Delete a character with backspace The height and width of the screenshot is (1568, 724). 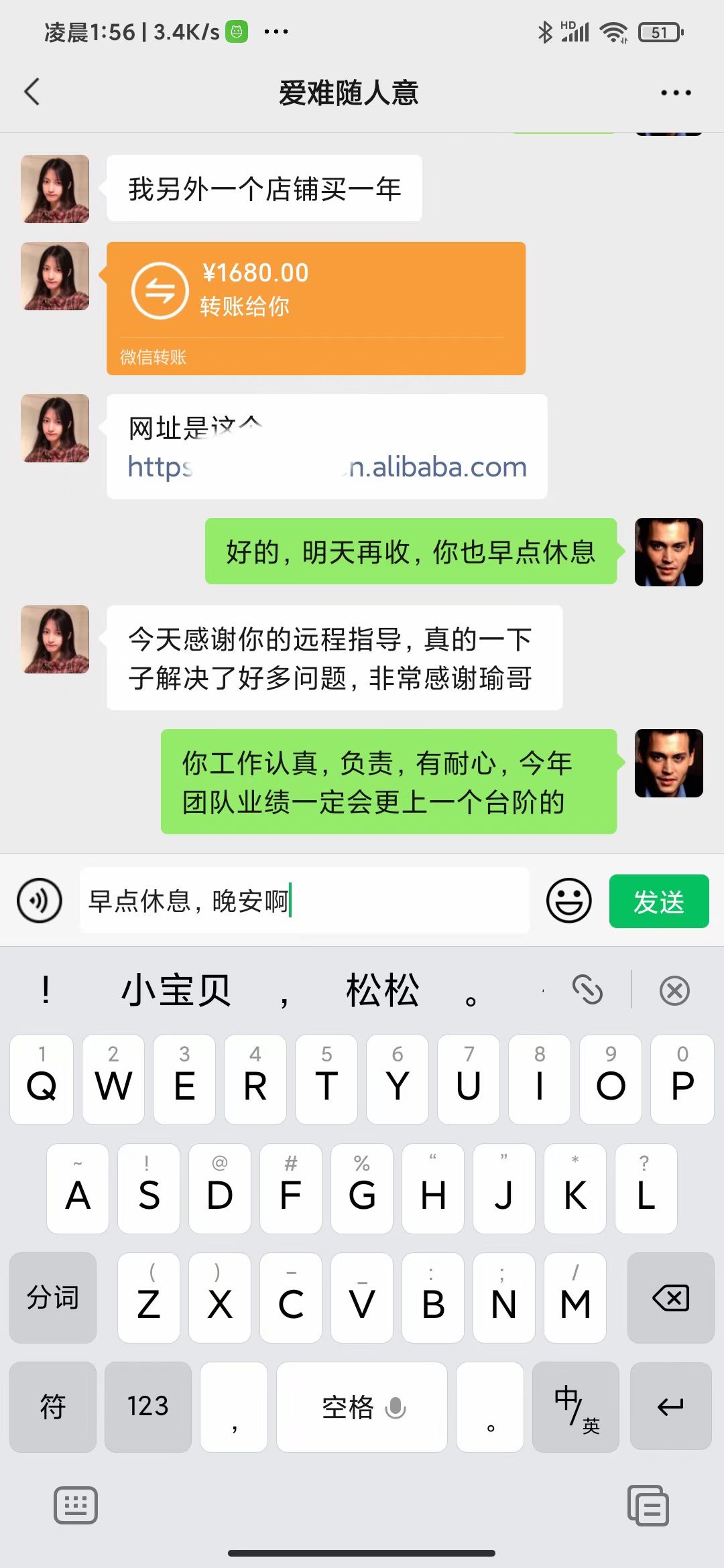click(670, 1298)
